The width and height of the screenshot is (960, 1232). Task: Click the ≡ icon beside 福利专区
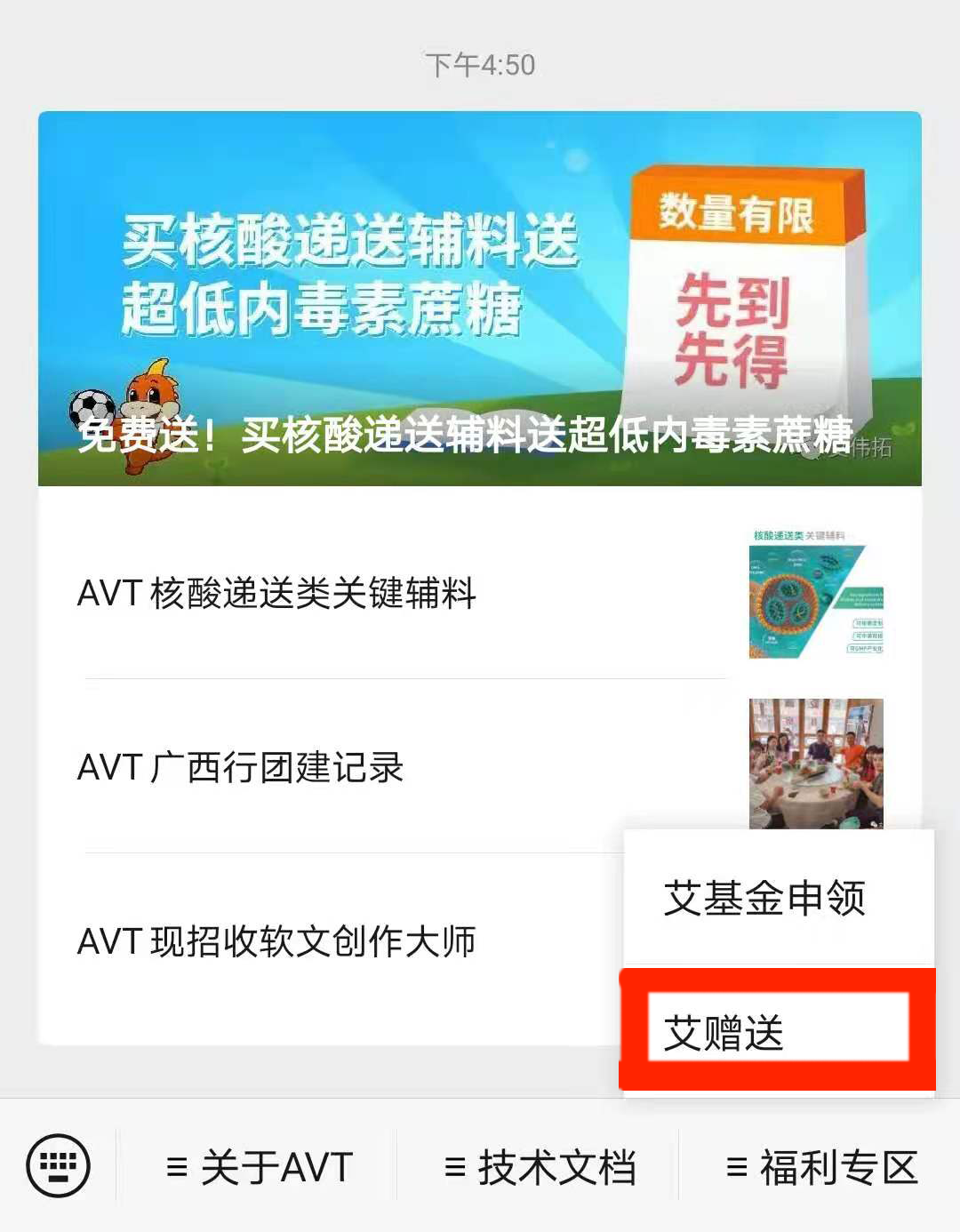tap(736, 1164)
